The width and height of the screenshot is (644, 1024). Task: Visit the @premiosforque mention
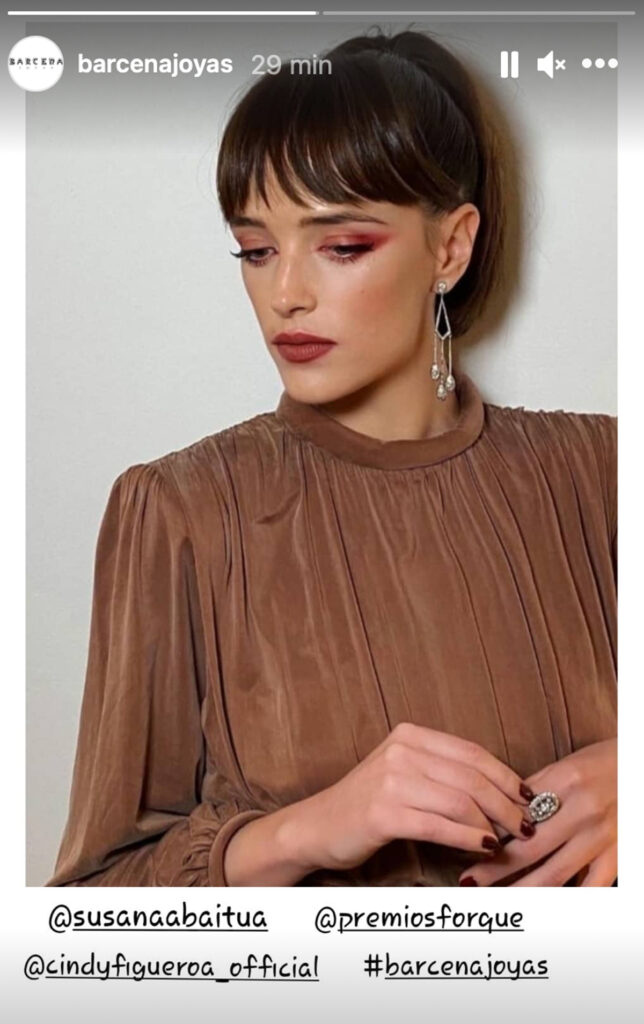(x=419, y=918)
